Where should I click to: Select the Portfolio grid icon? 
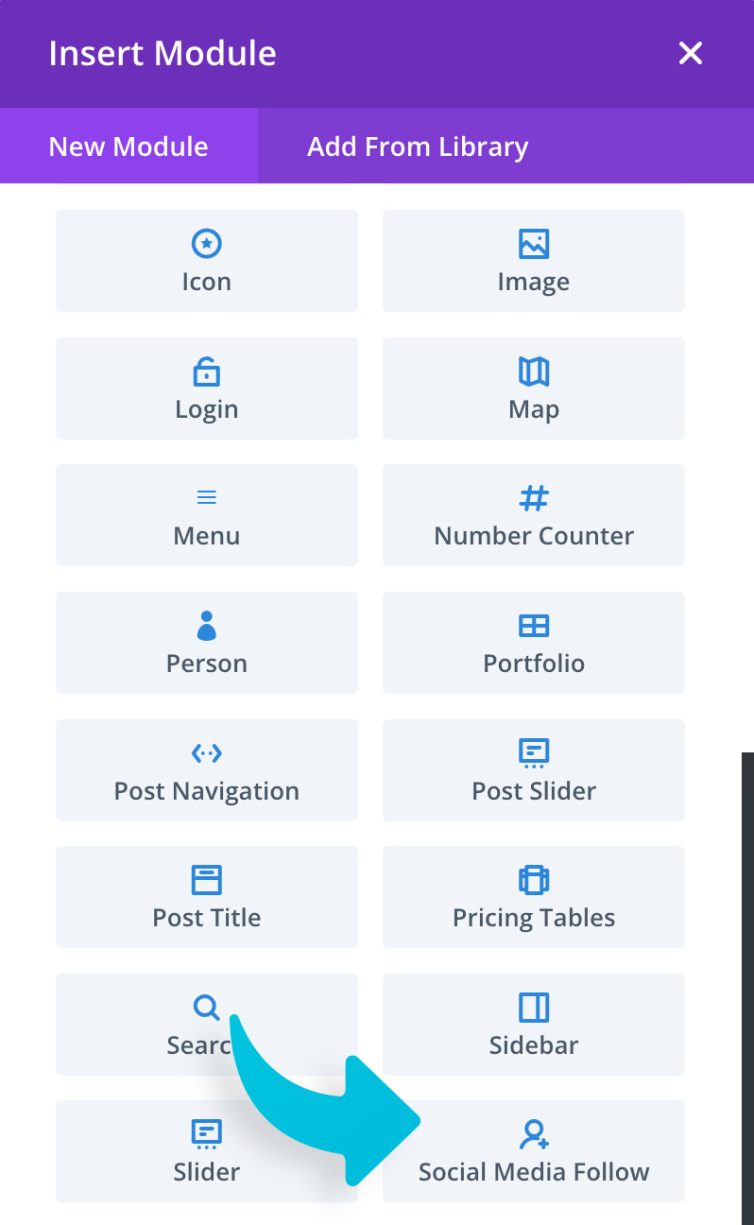[533, 622]
